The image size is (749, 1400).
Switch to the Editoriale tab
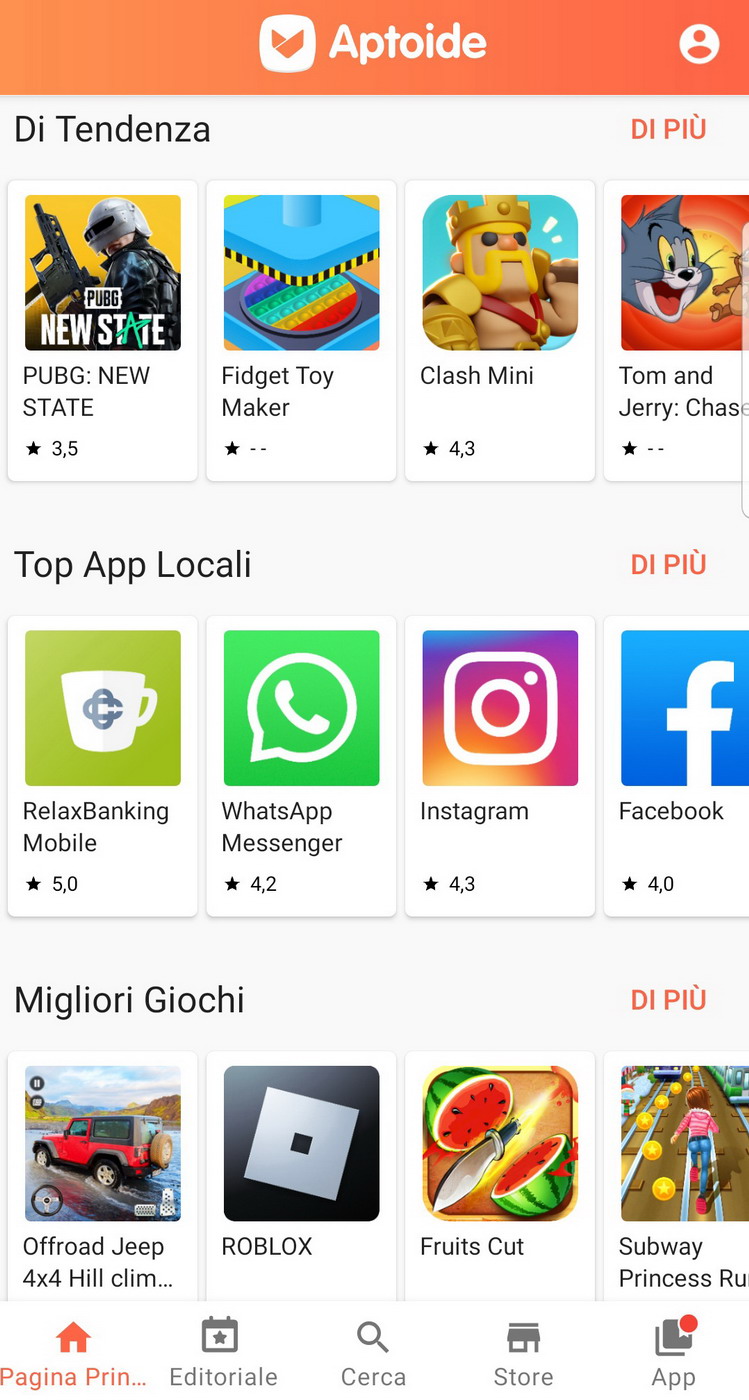[x=223, y=1352]
